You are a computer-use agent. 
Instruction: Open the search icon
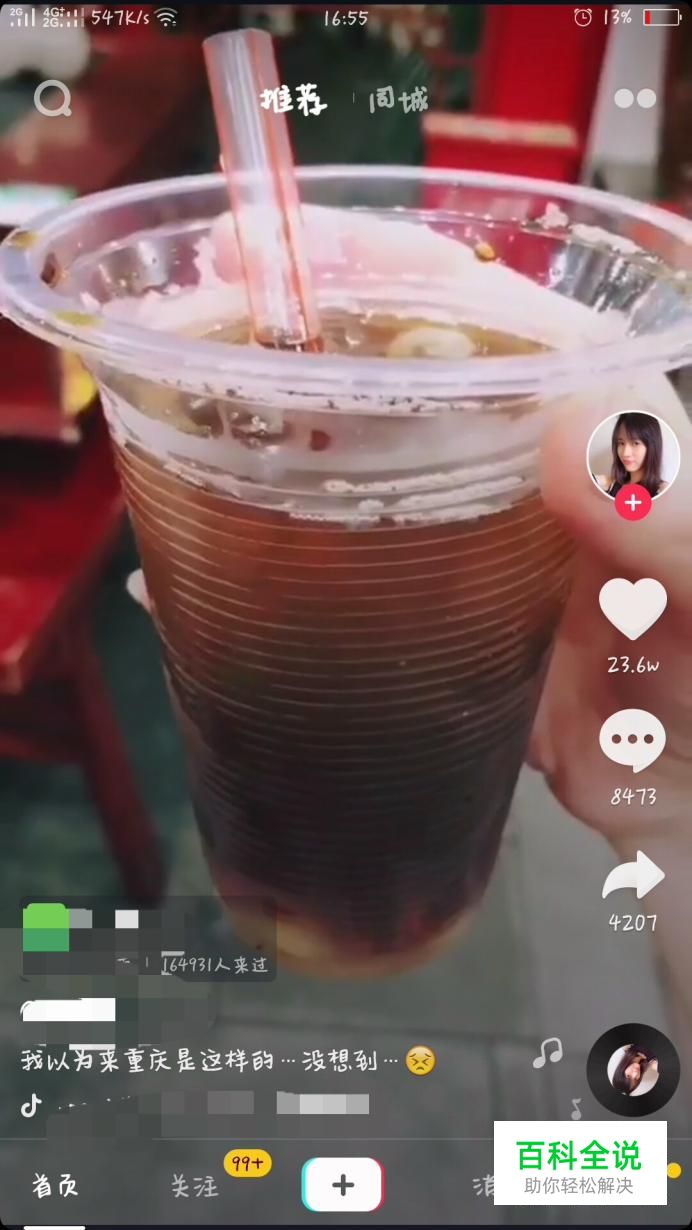point(52,99)
